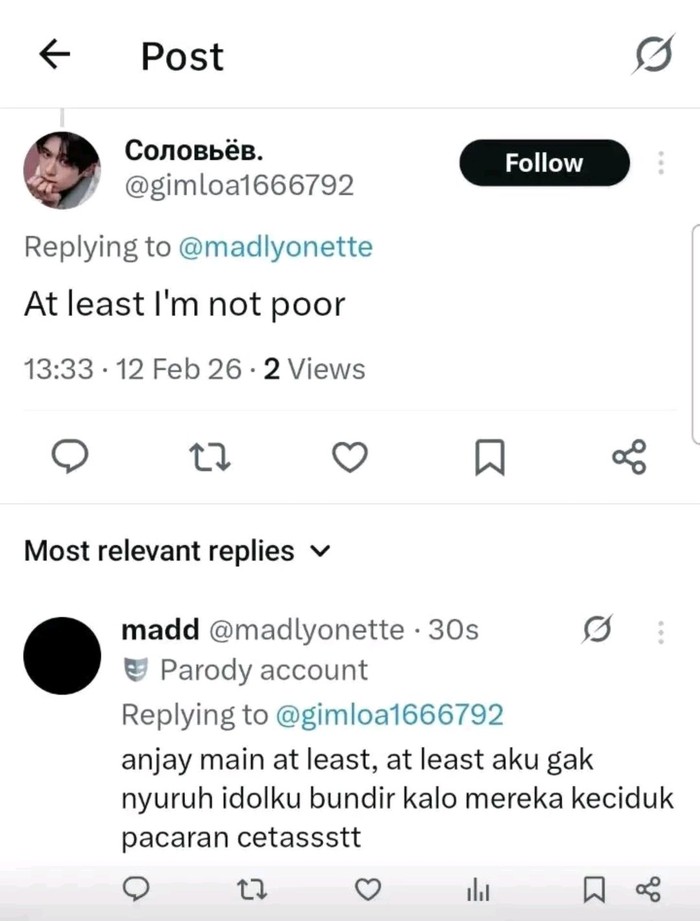Open madd's profile avatar
Image resolution: width=700 pixels, height=921 pixels.
(62, 655)
